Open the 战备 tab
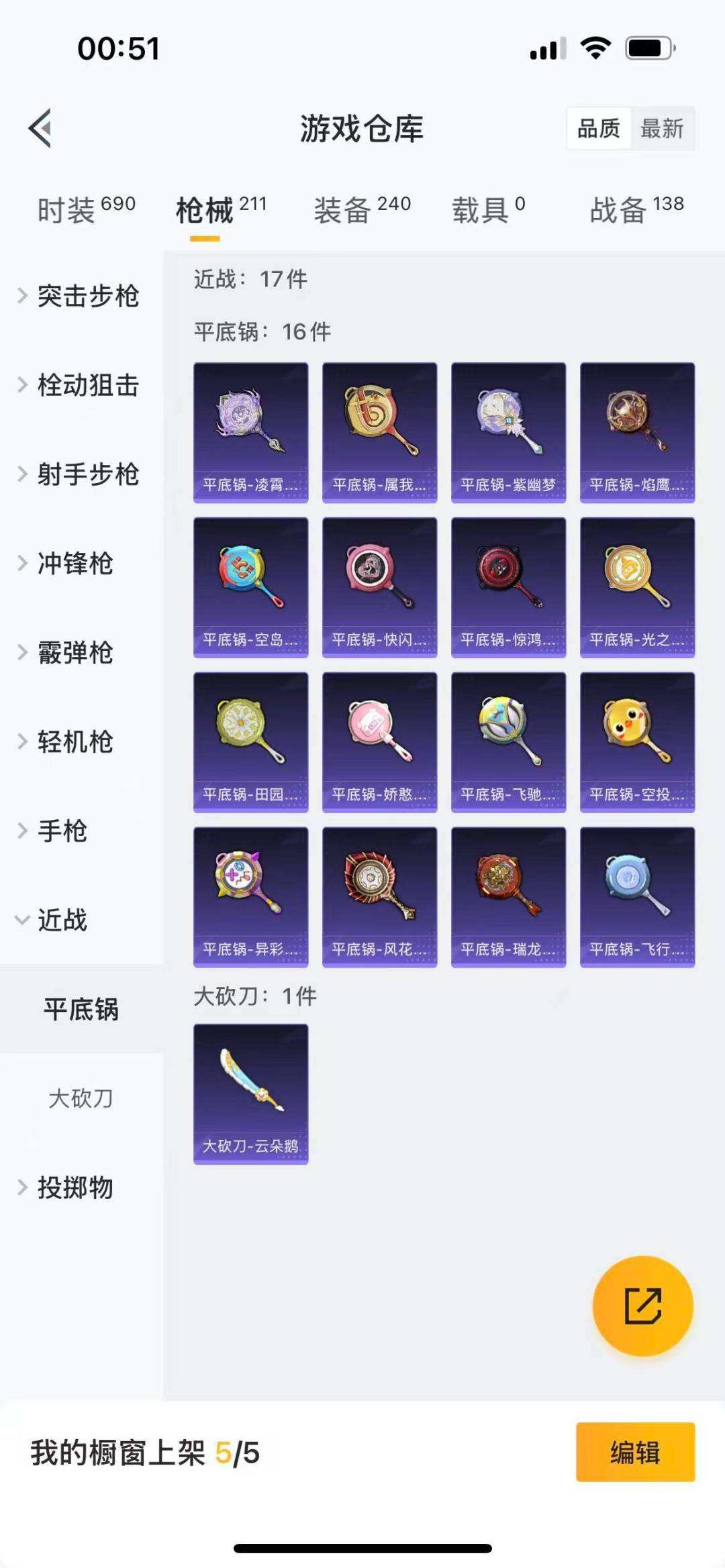The width and height of the screenshot is (725, 1568). click(x=636, y=210)
